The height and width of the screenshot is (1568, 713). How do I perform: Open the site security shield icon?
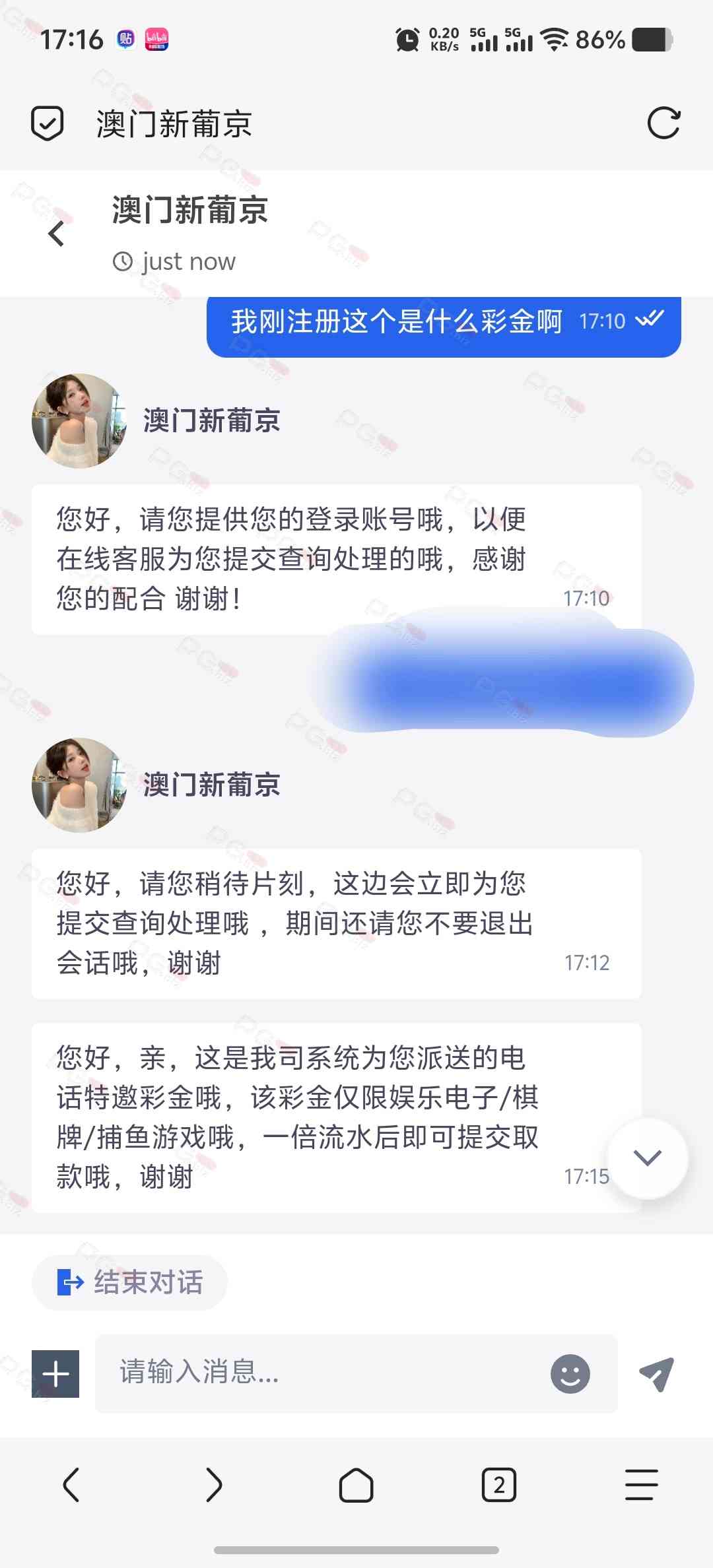pyautogui.click(x=48, y=123)
